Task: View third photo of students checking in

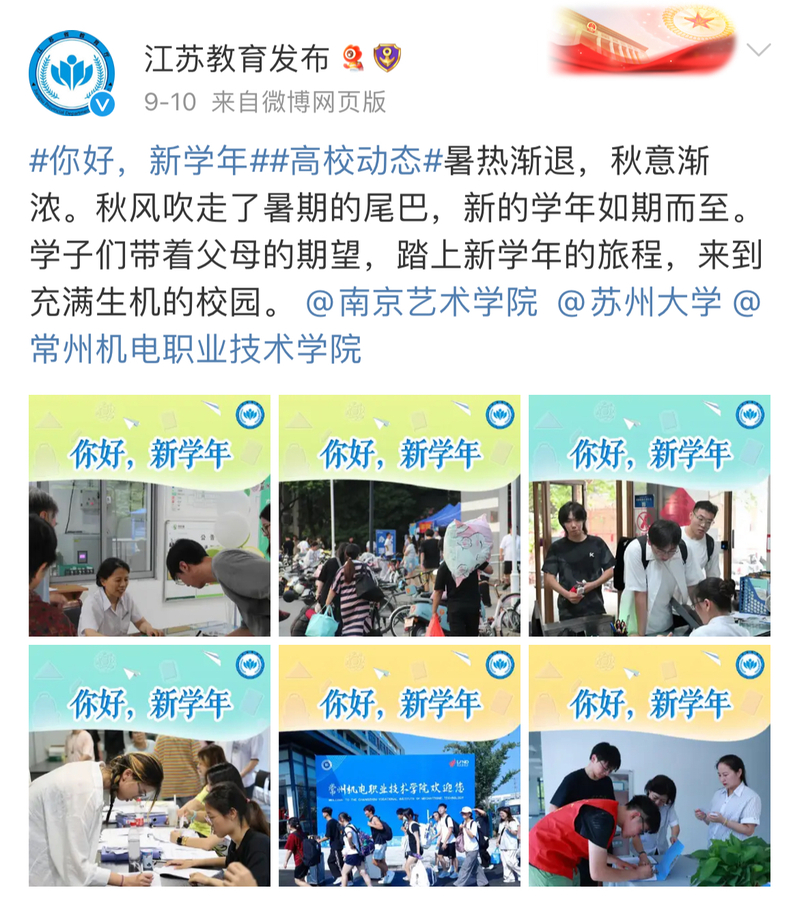Action: pyautogui.click(x=649, y=516)
